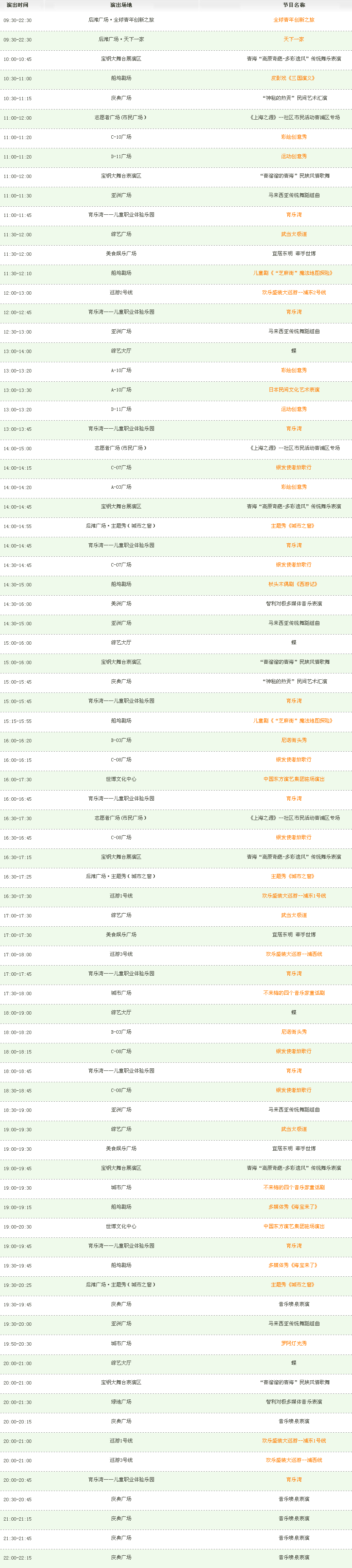Open the 儿童剧 link at 11:30-12:10
Viewport: 352px width, 1568px height.
pos(294,273)
